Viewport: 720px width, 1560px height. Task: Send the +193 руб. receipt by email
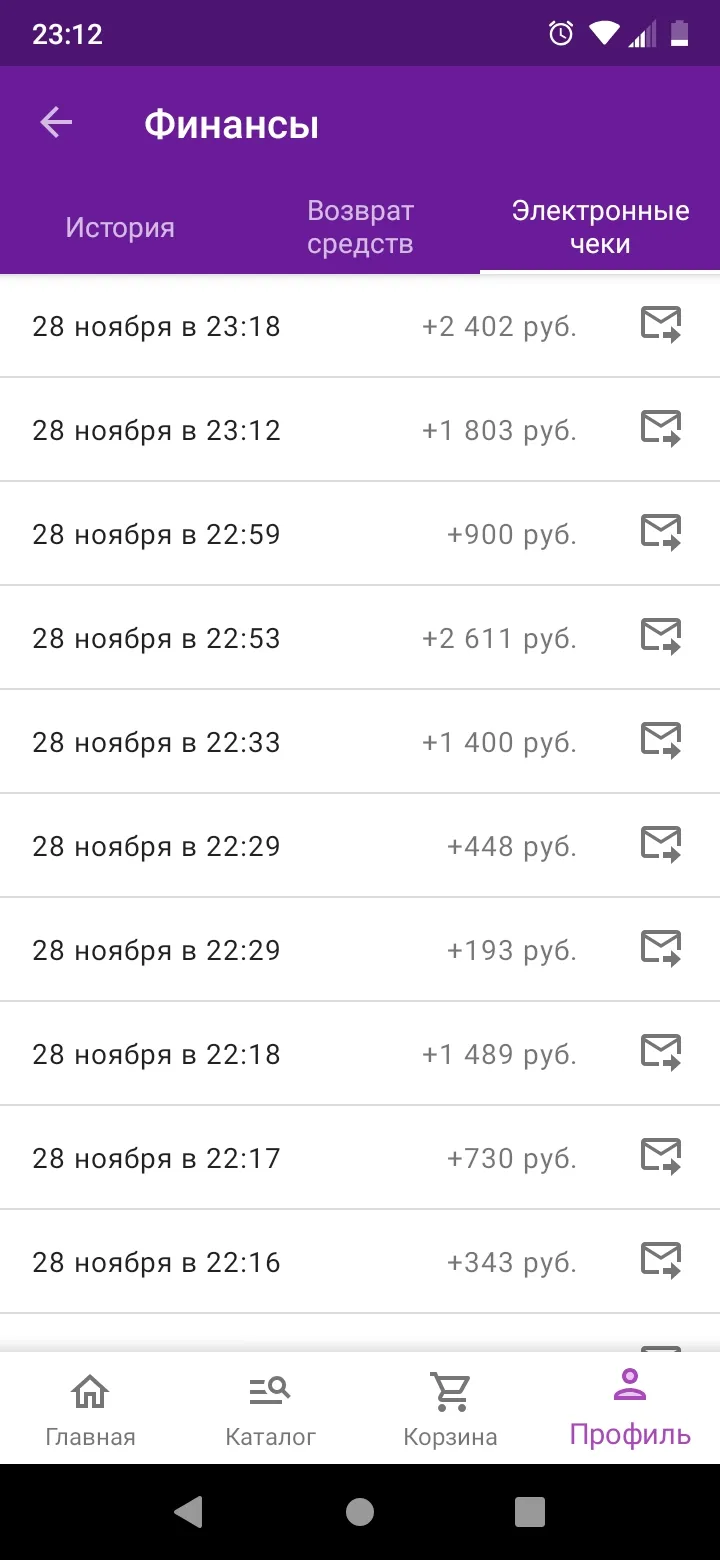click(x=661, y=949)
